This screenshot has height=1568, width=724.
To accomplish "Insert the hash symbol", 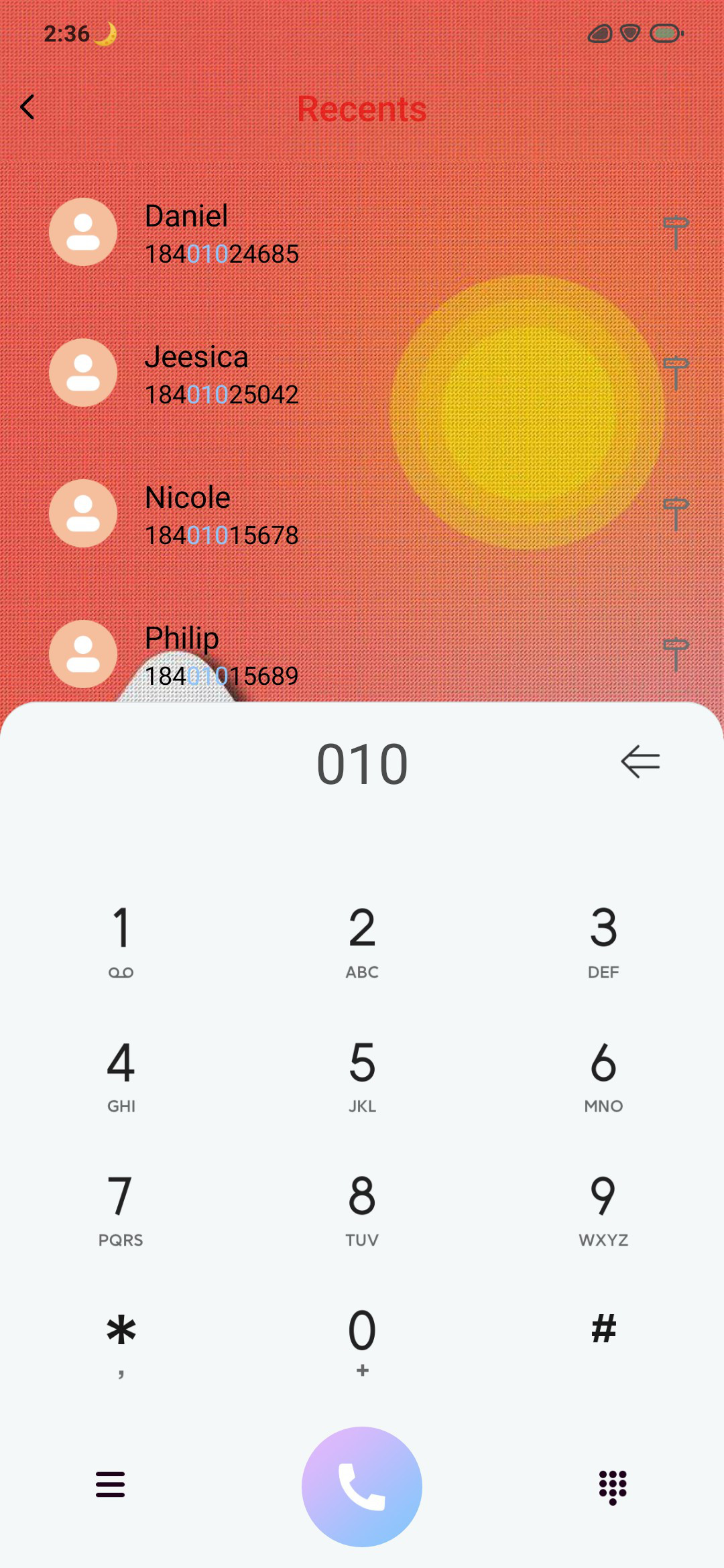I will [x=603, y=1329].
